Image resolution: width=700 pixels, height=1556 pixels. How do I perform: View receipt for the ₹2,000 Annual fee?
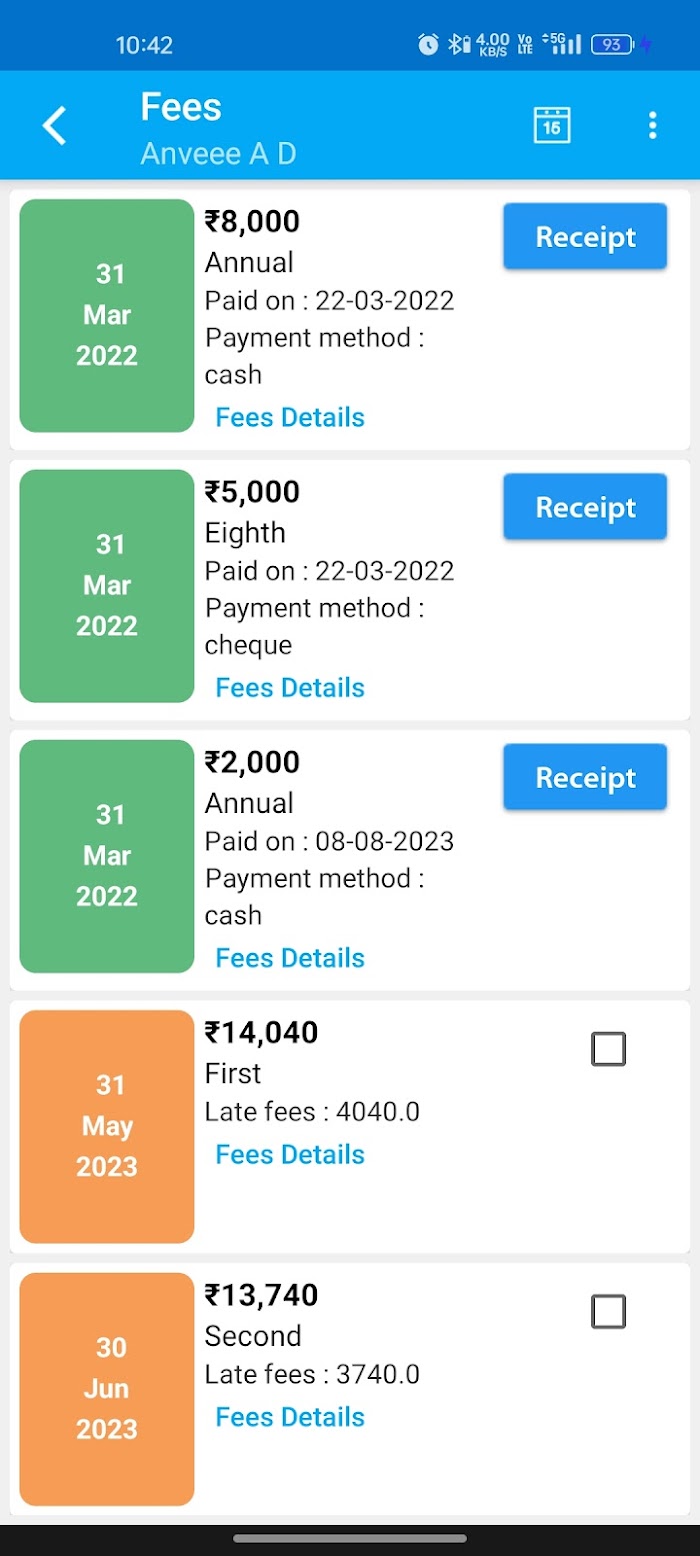[585, 777]
